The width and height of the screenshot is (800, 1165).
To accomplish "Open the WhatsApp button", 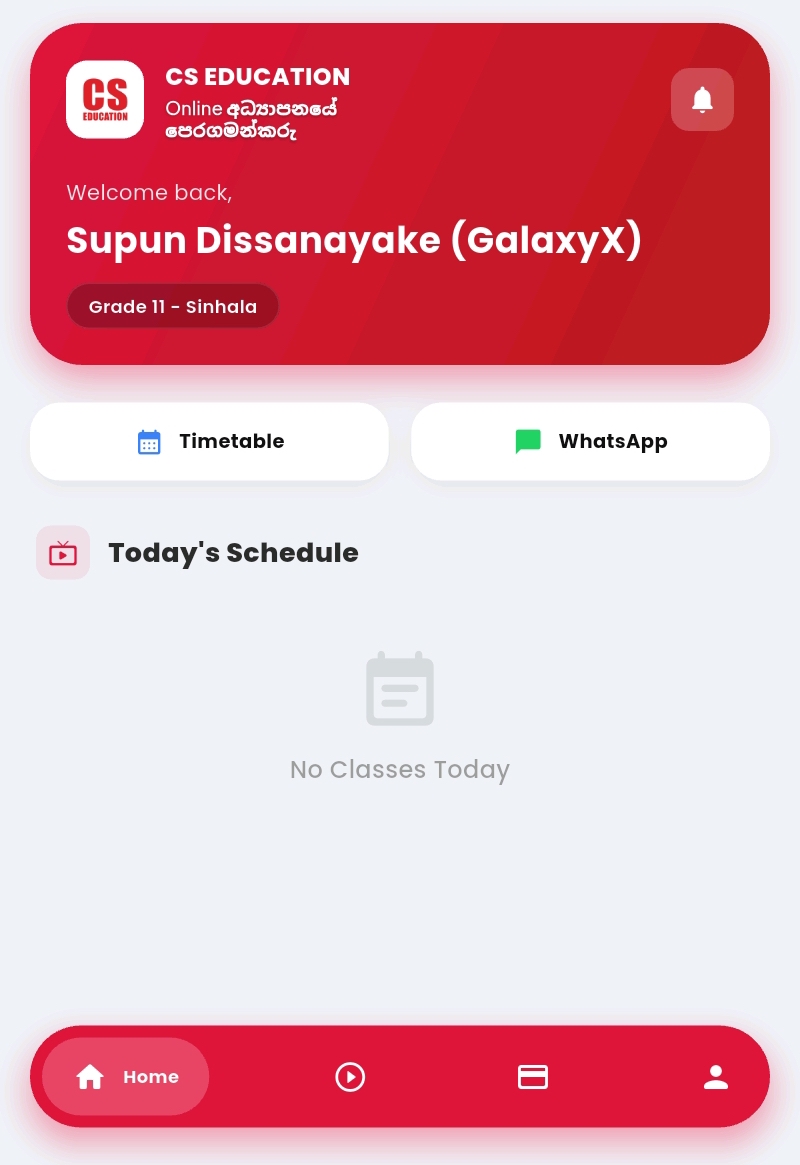I will click(590, 442).
